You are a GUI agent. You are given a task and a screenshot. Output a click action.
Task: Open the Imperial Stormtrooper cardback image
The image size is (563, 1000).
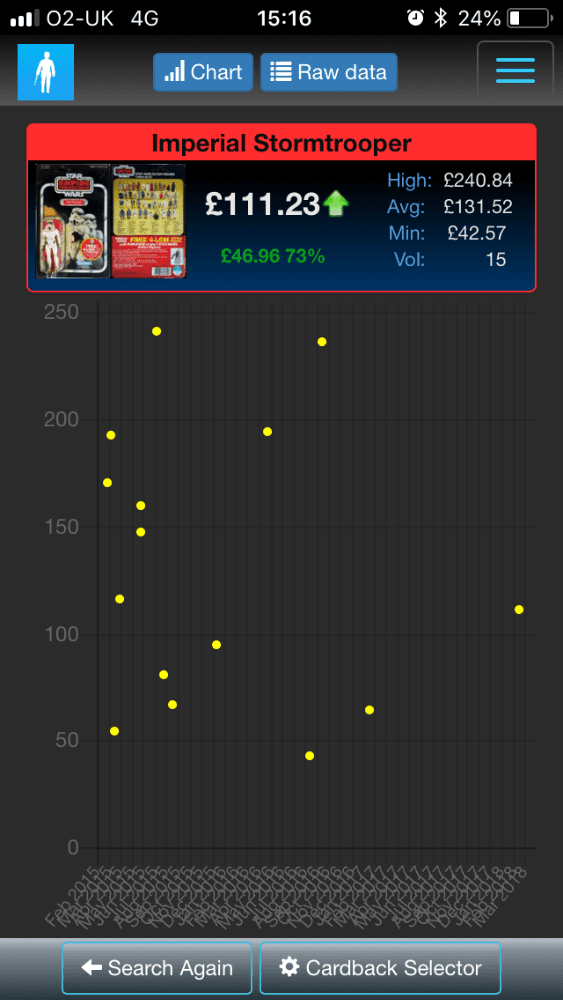pyautogui.click(x=111, y=221)
